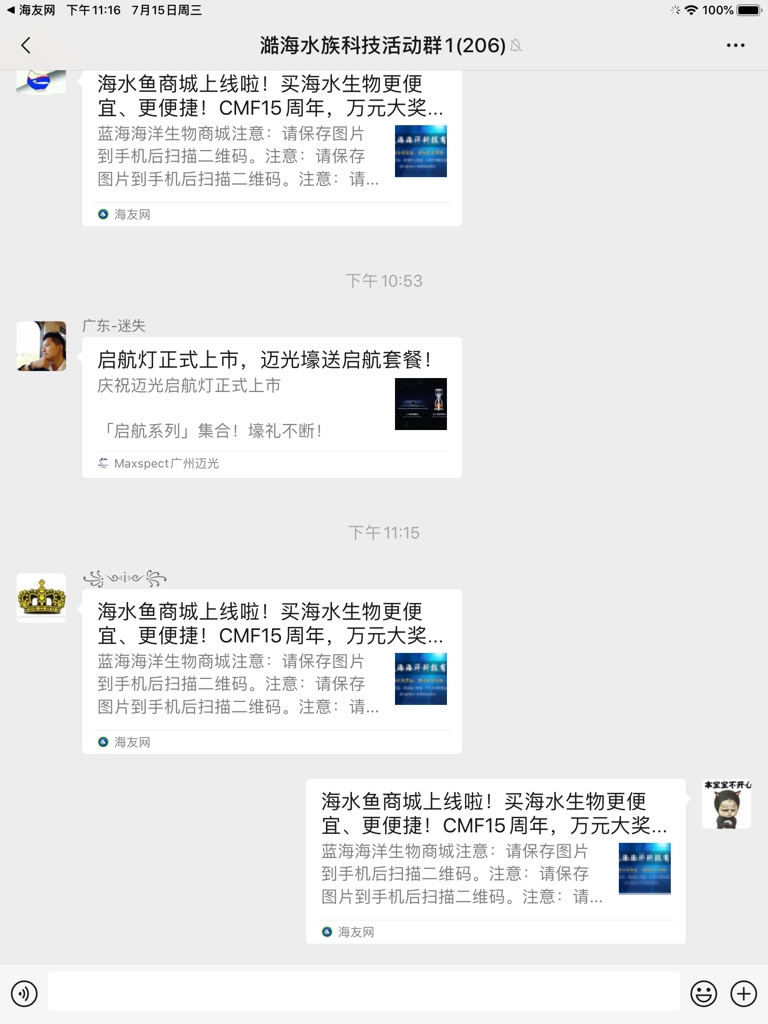Open the plus attachment menu
Image resolution: width=768 pixels, height=1024 pixels.
pyautogui.click(x=743, y=993)
